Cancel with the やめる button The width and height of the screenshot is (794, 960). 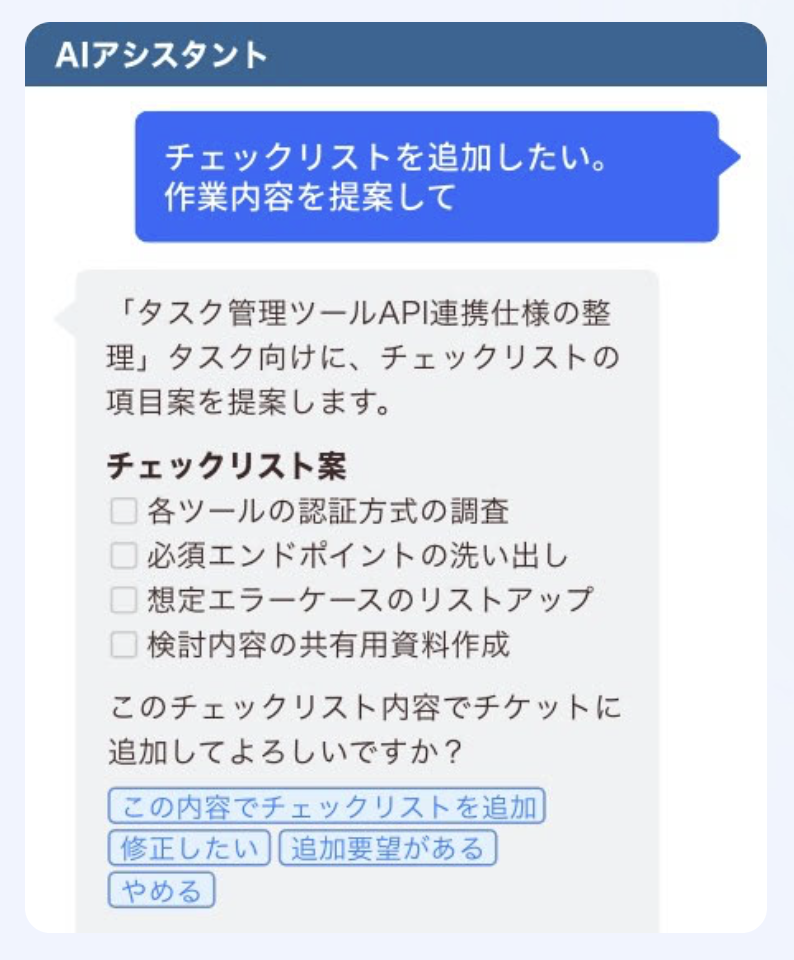(161, 890)
